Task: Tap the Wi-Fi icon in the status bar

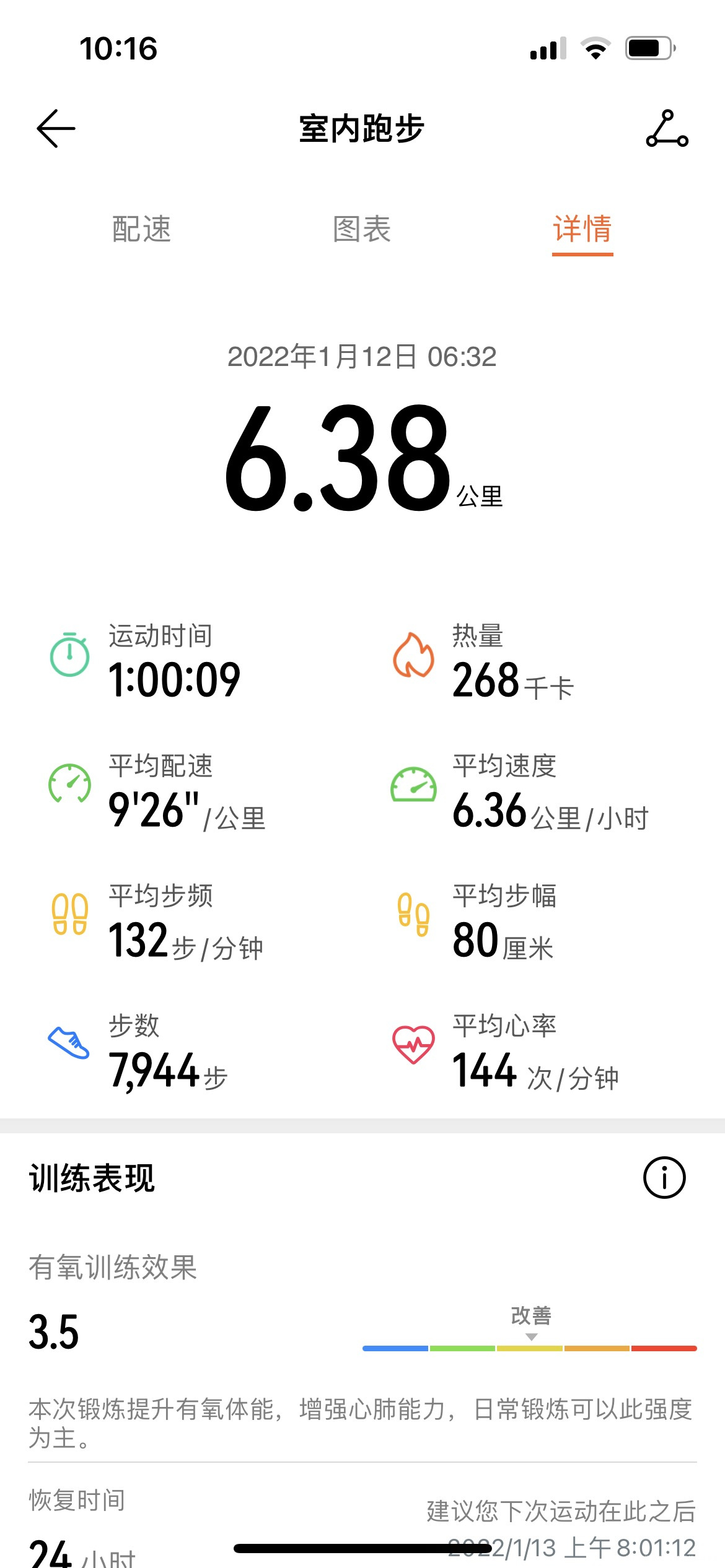Action: tap(594, 50)
